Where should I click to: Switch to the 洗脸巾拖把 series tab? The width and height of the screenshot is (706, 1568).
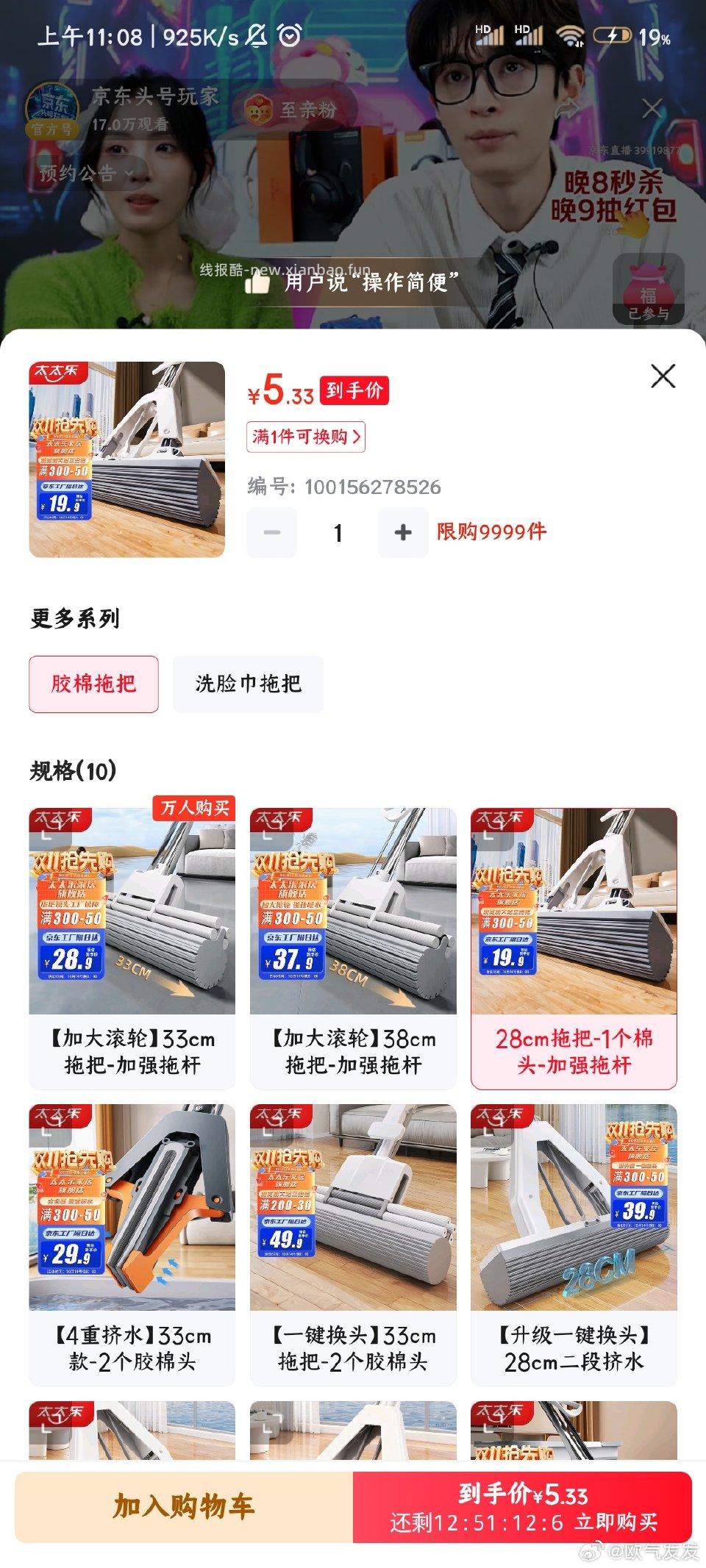pyautogui.click(x=248, y=684)
